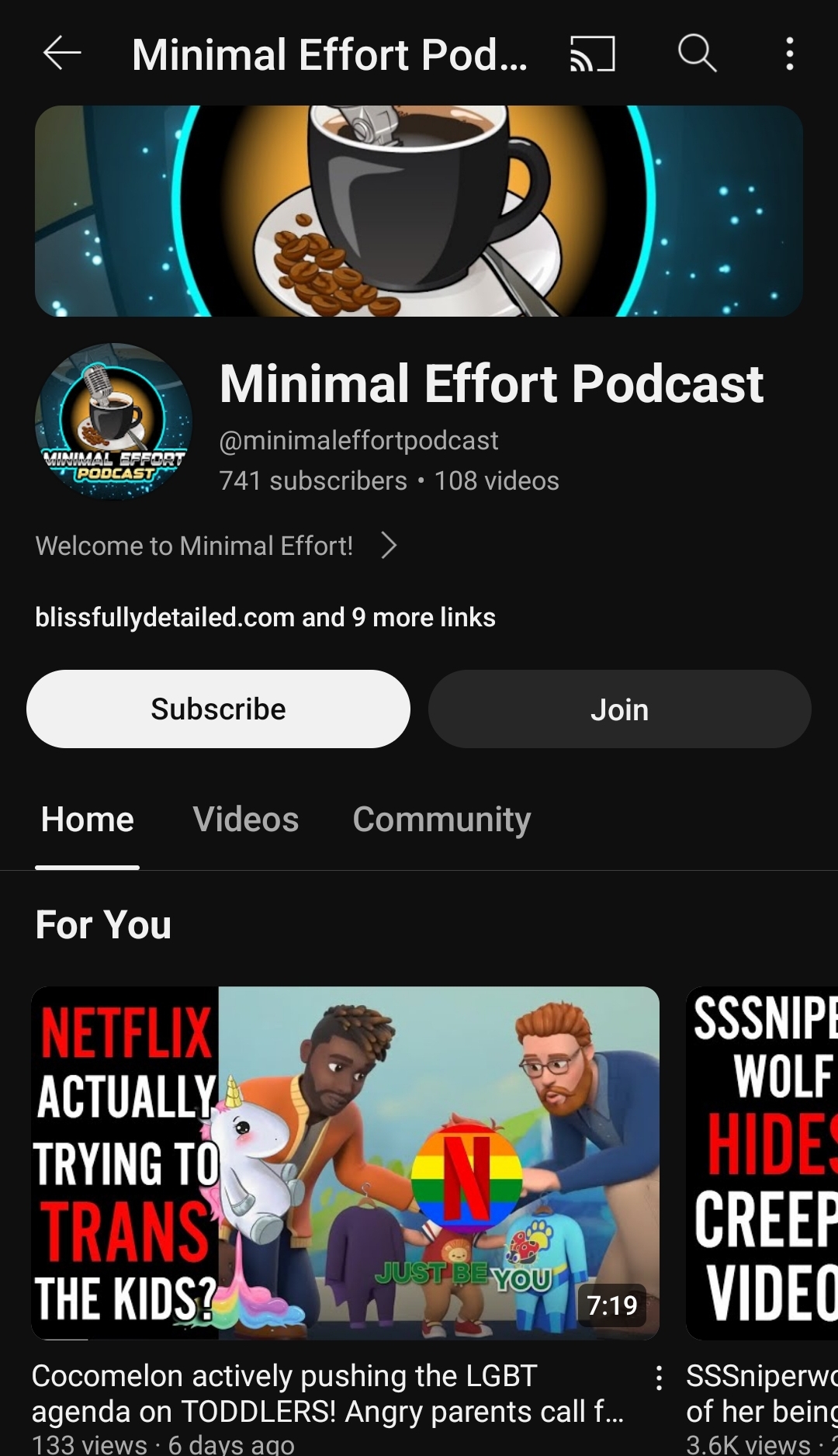This screenshot has width=838, height=1456.
Task: Open options for the Cocomelon video
Action: pos(659,1378)
